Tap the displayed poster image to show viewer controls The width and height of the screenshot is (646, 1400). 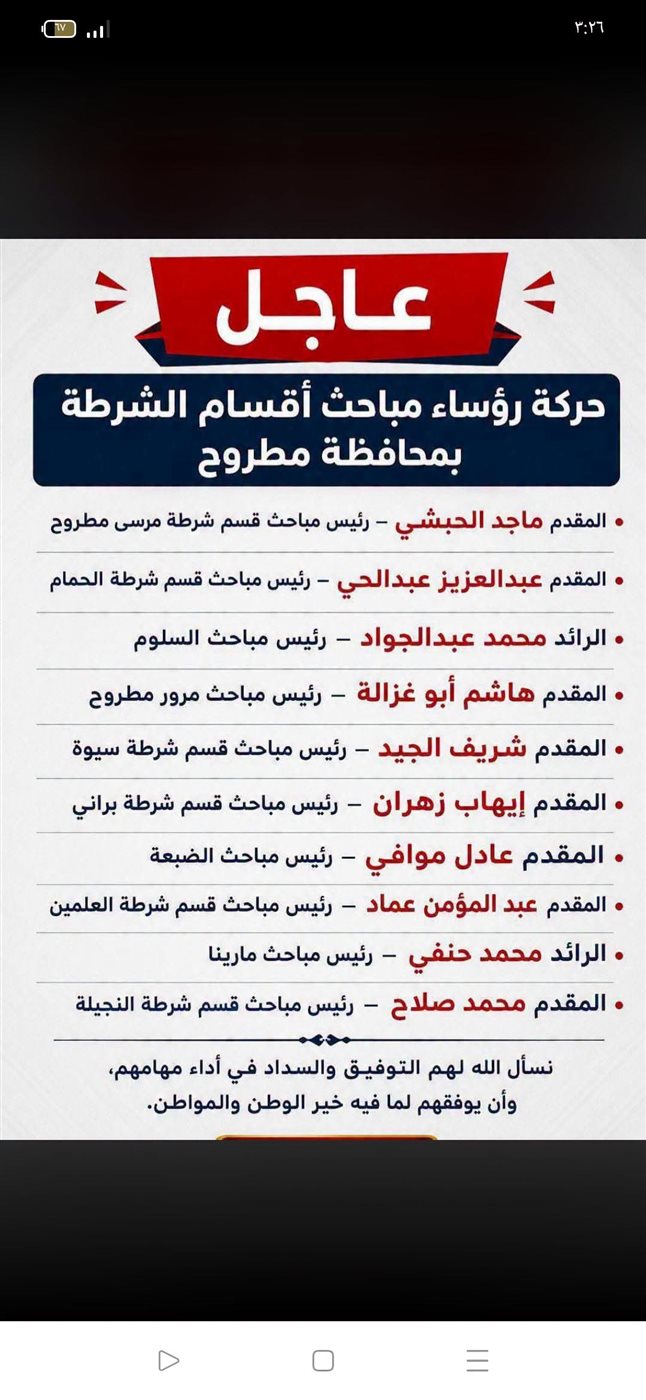323,689
